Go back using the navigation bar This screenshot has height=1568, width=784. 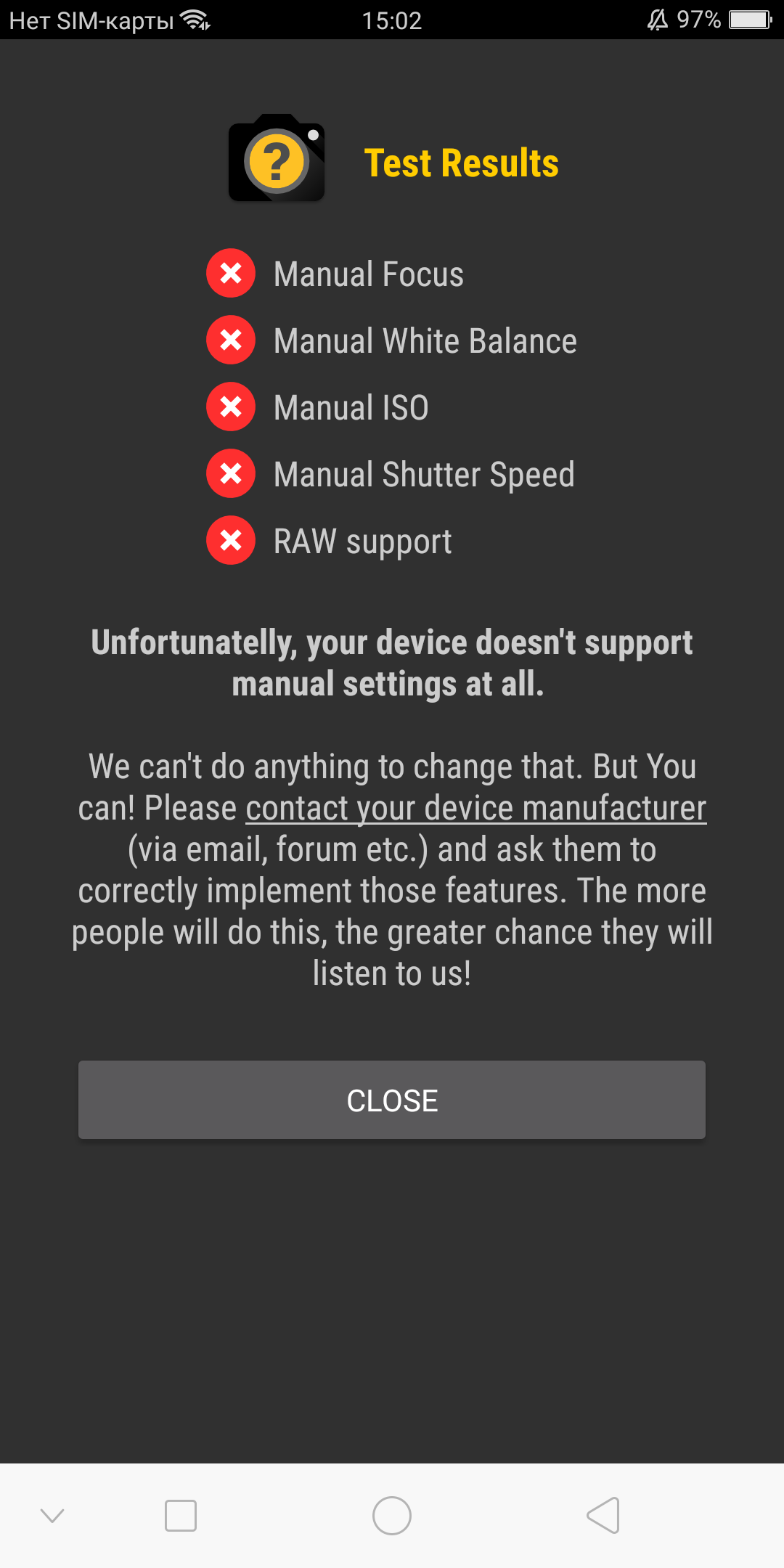(603, 1516)
